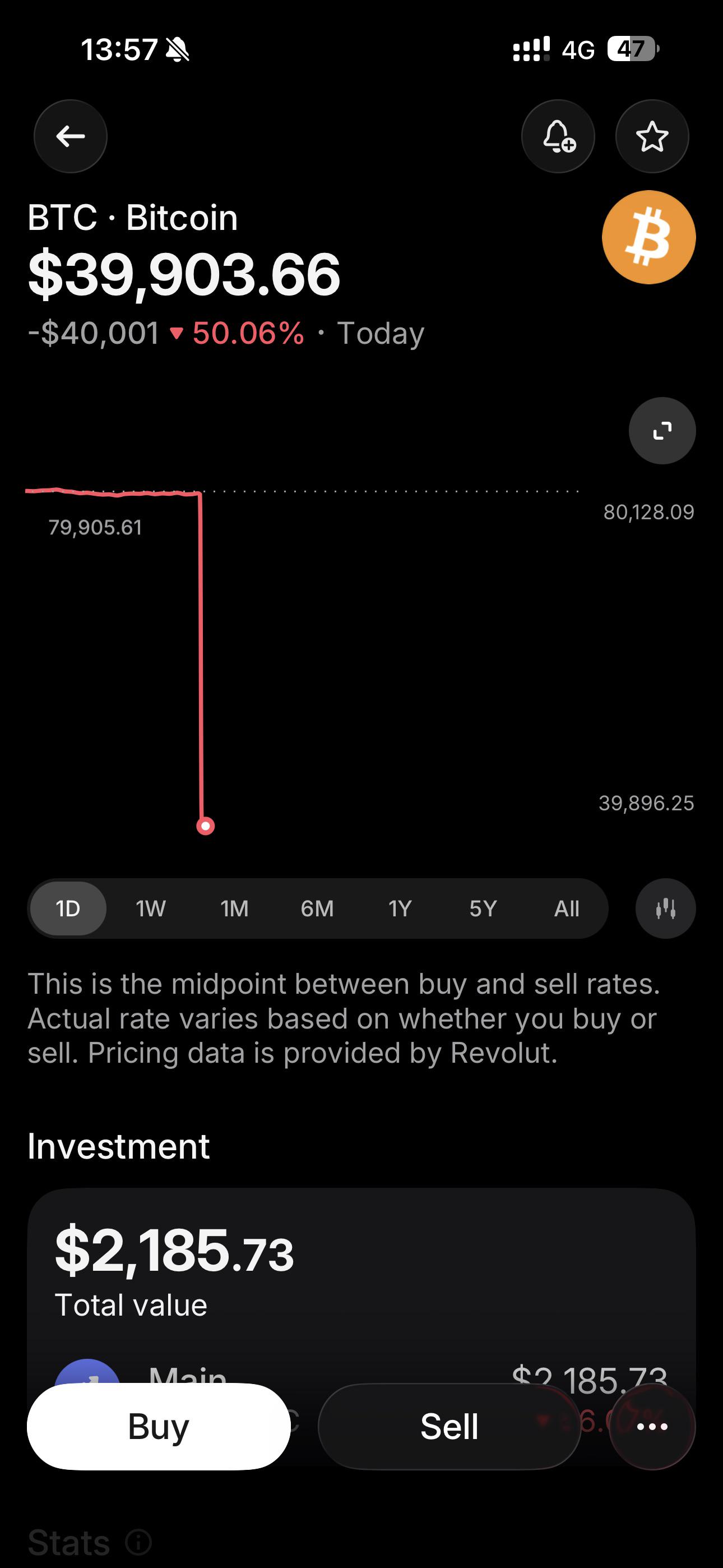Show the 1Y chart range
This screenshot has width=723, height=1568.
(x=400, y=908)
